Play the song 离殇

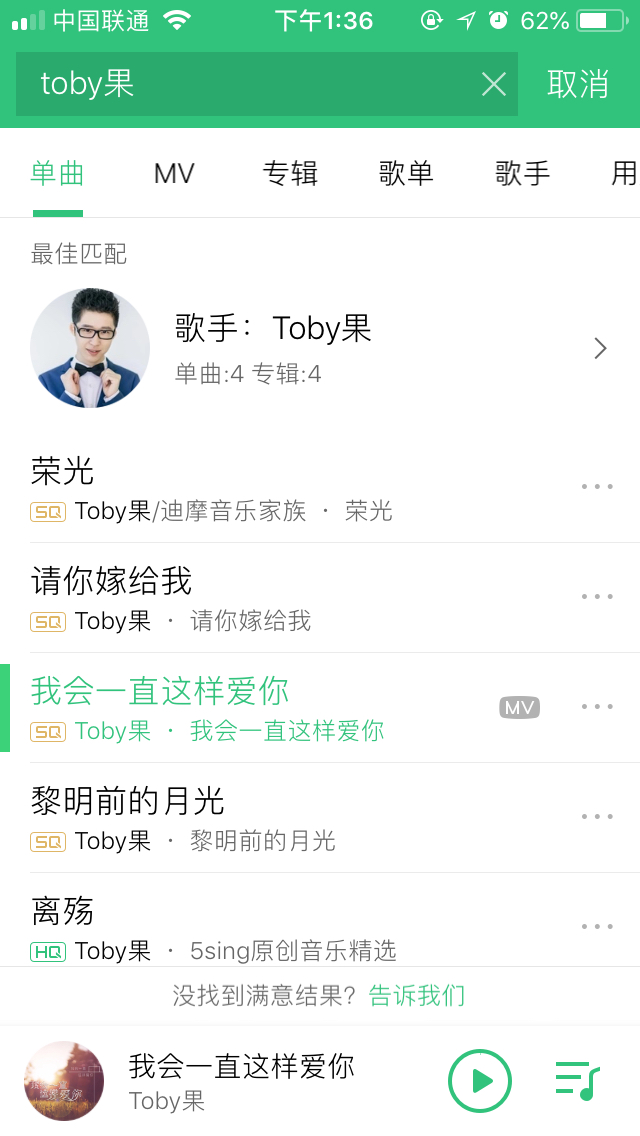[x=250, y=926]
